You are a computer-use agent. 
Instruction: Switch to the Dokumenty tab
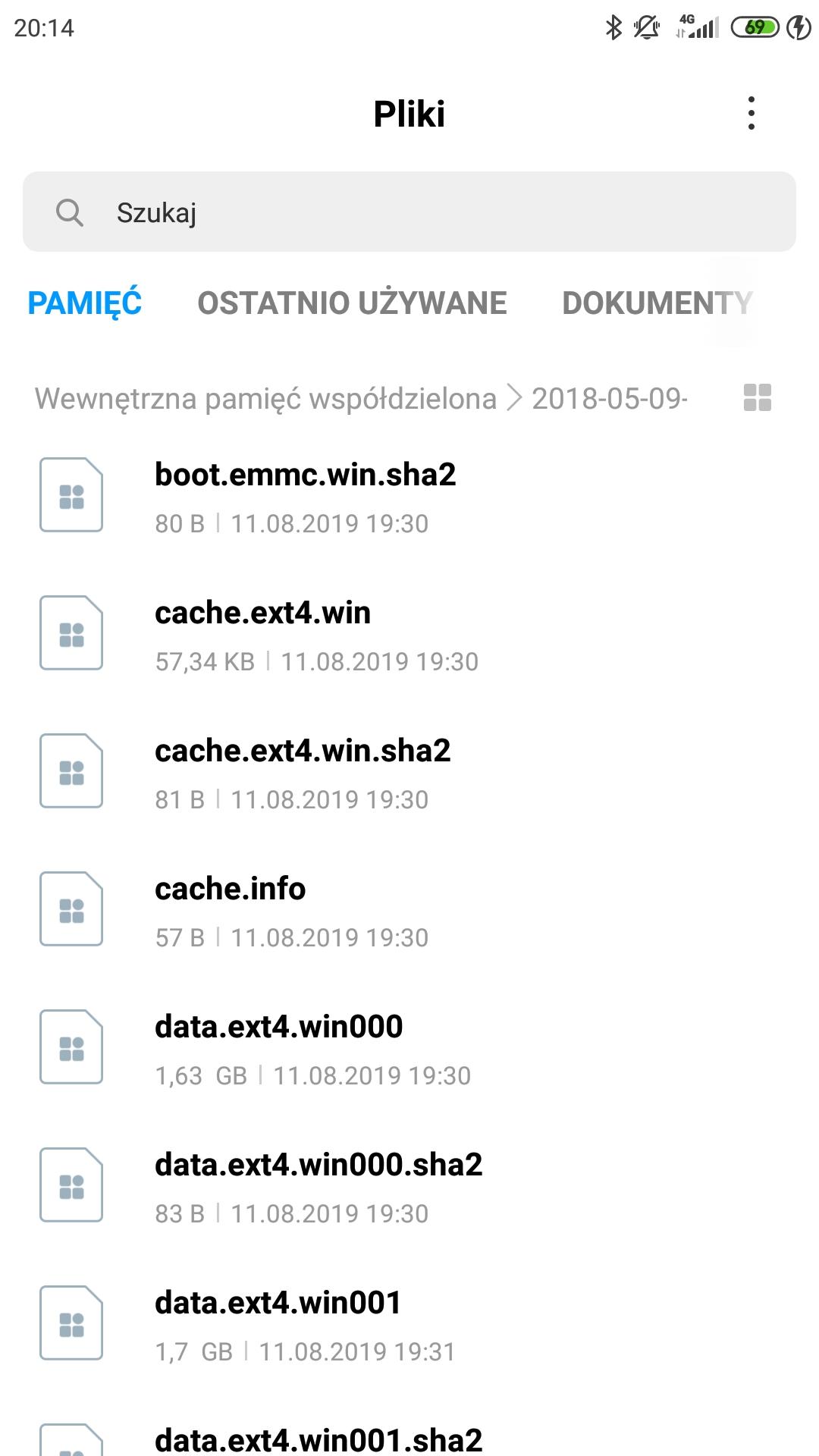pos(656,303)
